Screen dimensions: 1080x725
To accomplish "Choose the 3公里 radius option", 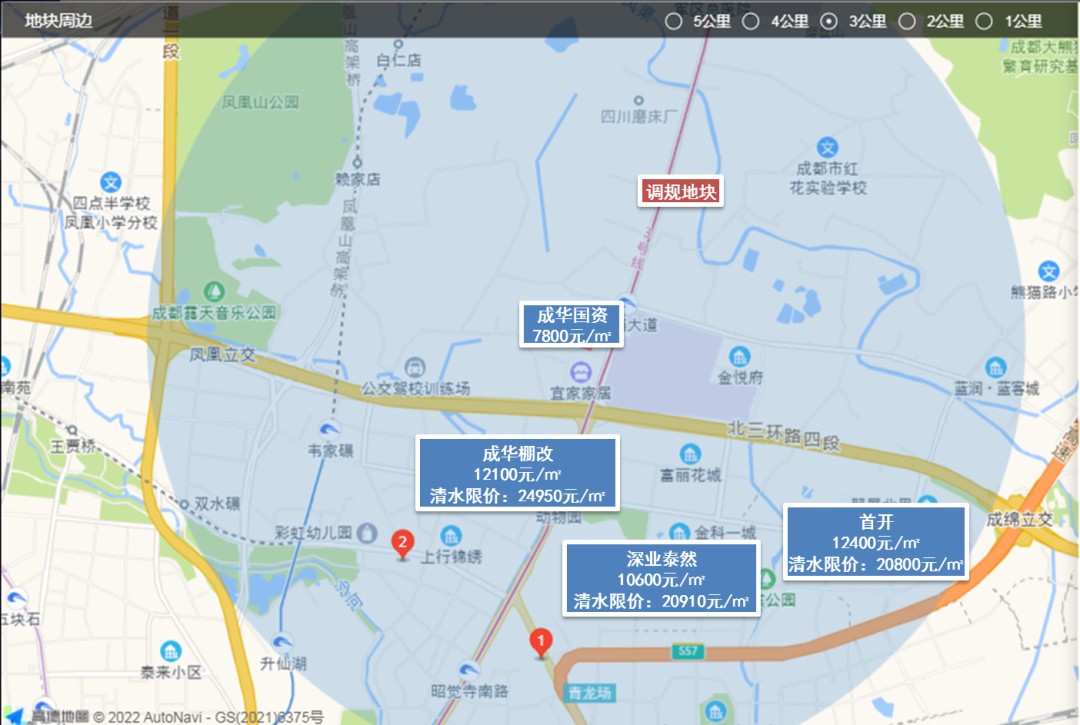I will pyautogui.click(x=829, y=21).
